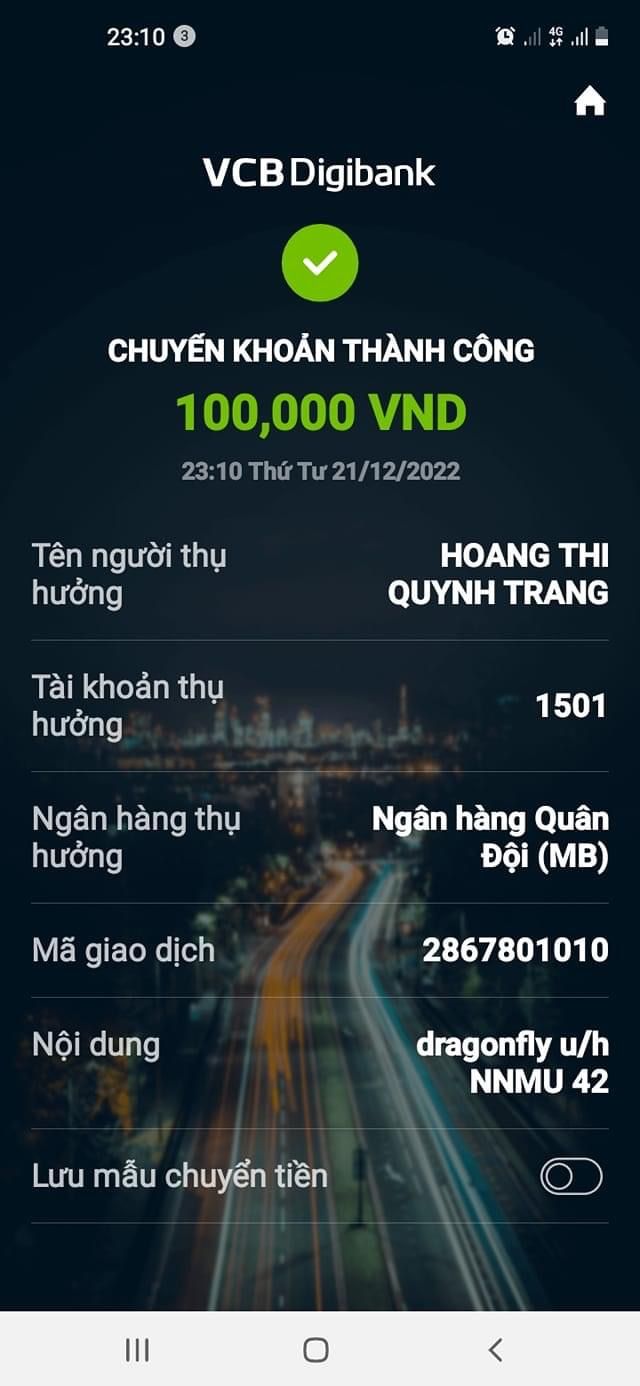
Task: Open the recent apps view
Action: tap(138, 1350)
